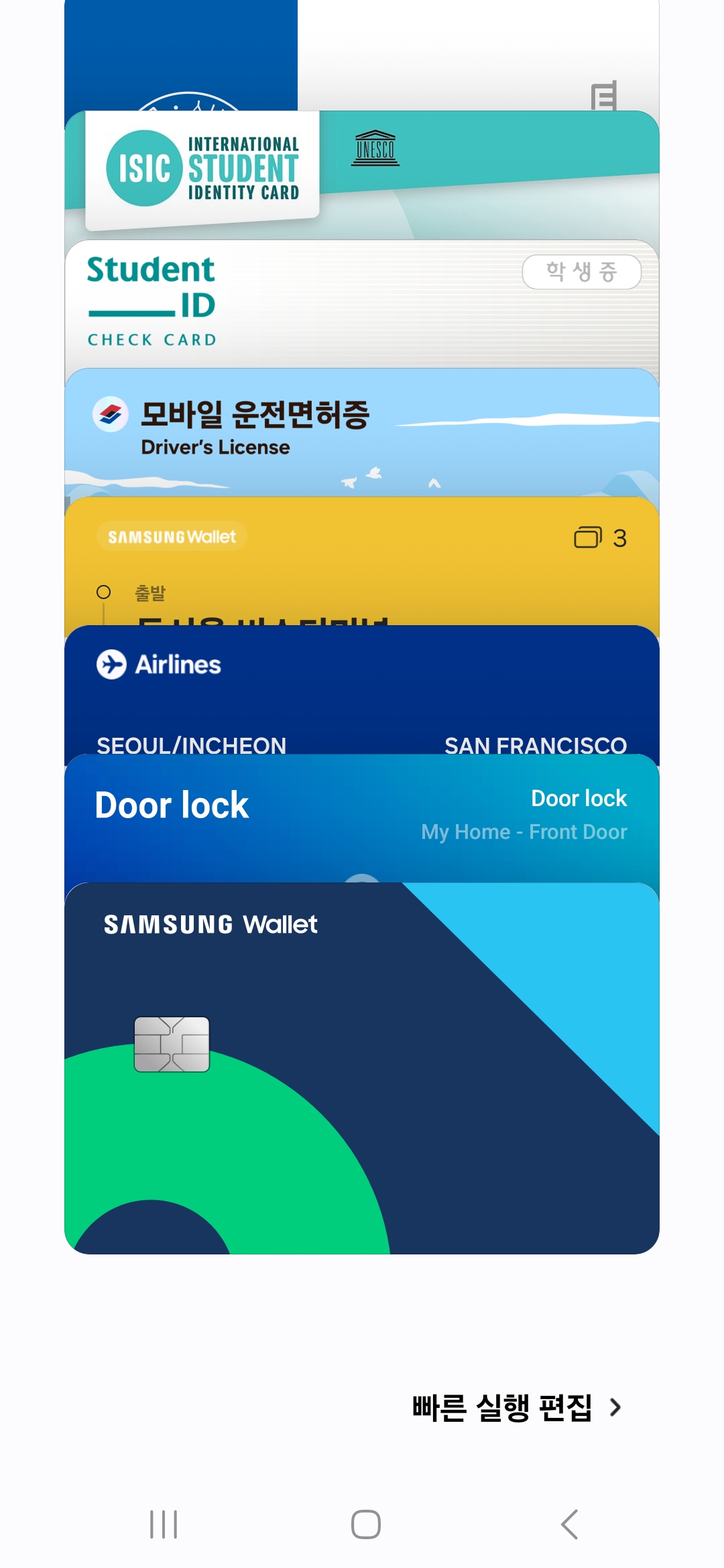Image resolution: width=724 pixels, height=1568 pixels.
Task: Select the Door lock My Home key
Action: coord(362,818)
